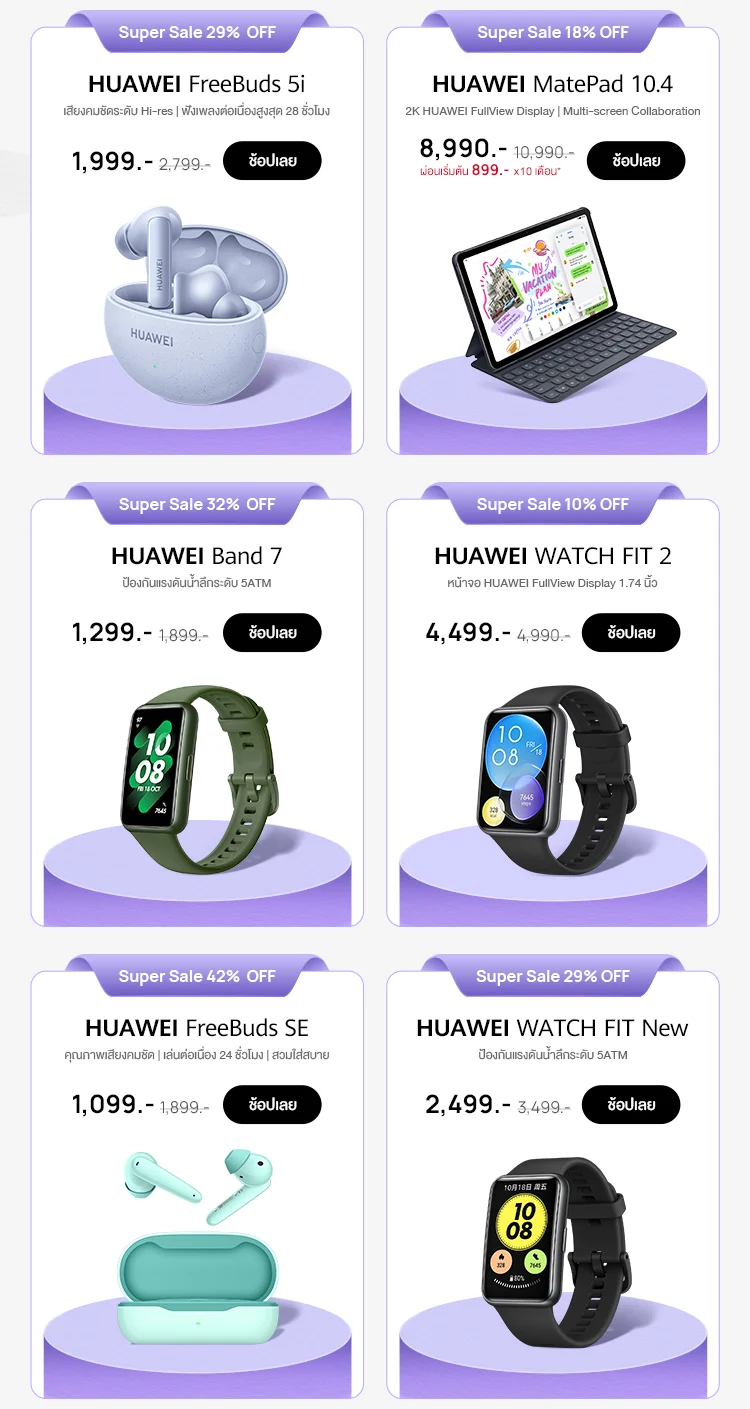Image resolution: width=750 pixels, height=1409 pixels.
Task: Shop HUAWEI WATCH FIT New now
Action: pyautogui.click(x=631, y=1105)
